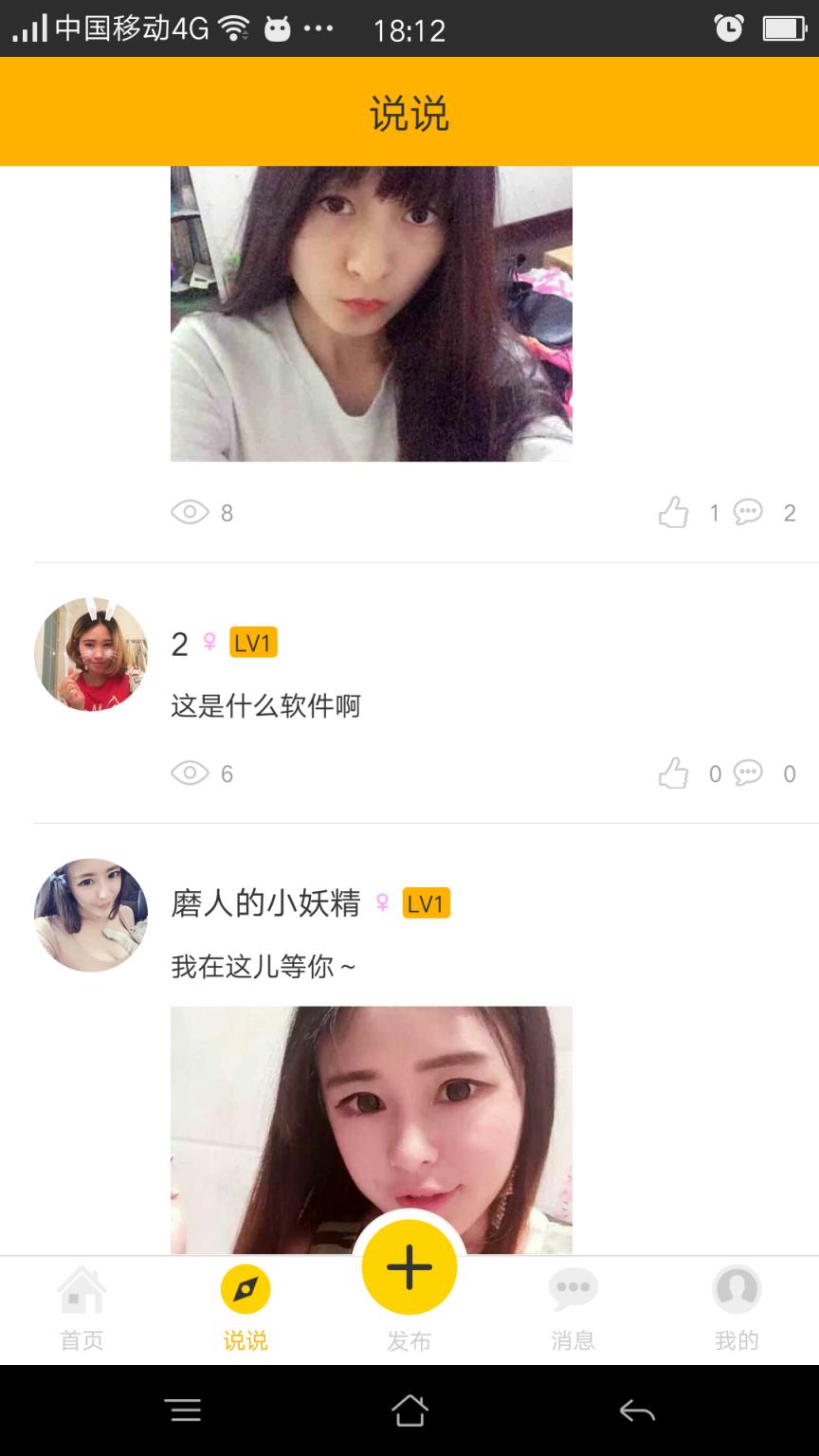Open the recent apps menu button
The image size is (819, 1456).
pyautogui.click(x=184, y=1410)
